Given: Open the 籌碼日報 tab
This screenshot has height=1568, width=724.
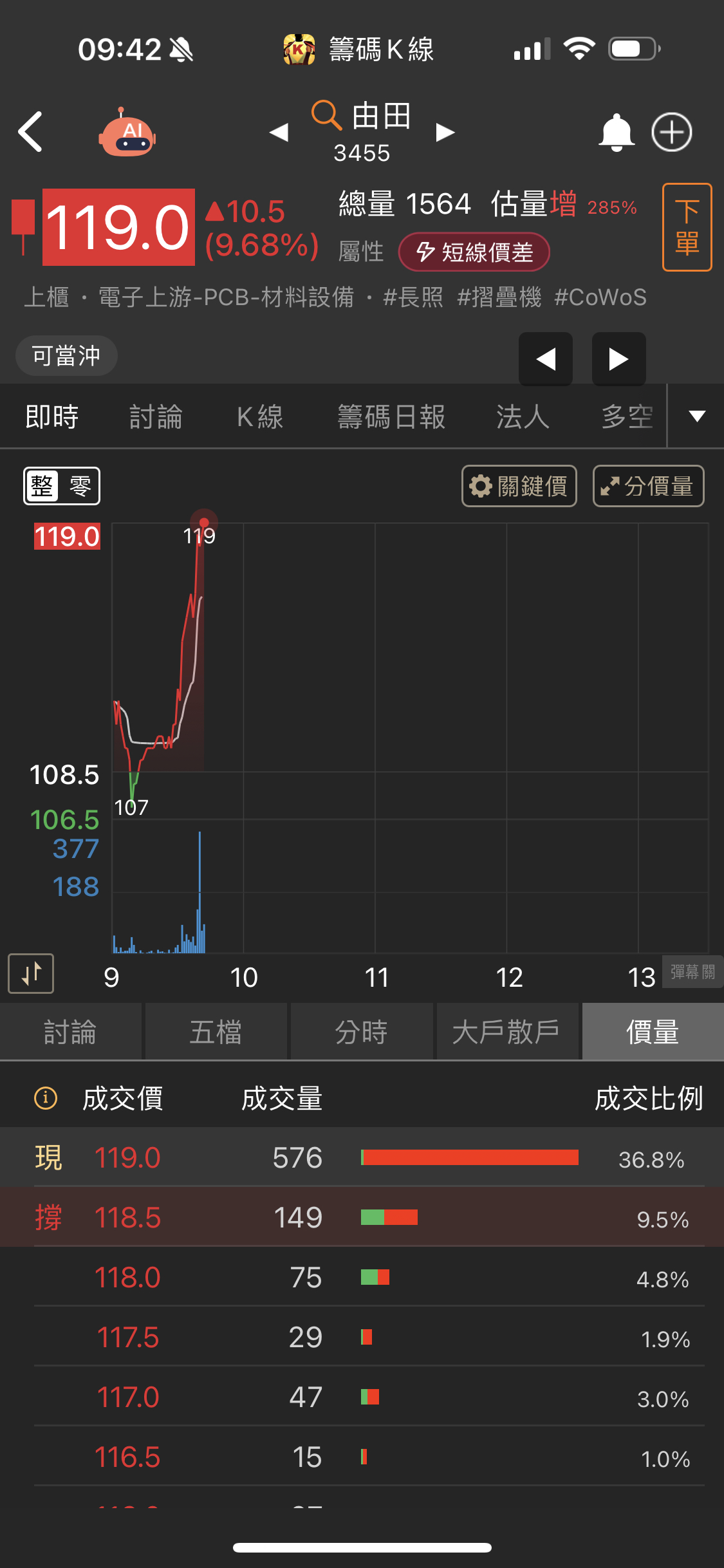Looking at the screenshot, I should (391, 417).
